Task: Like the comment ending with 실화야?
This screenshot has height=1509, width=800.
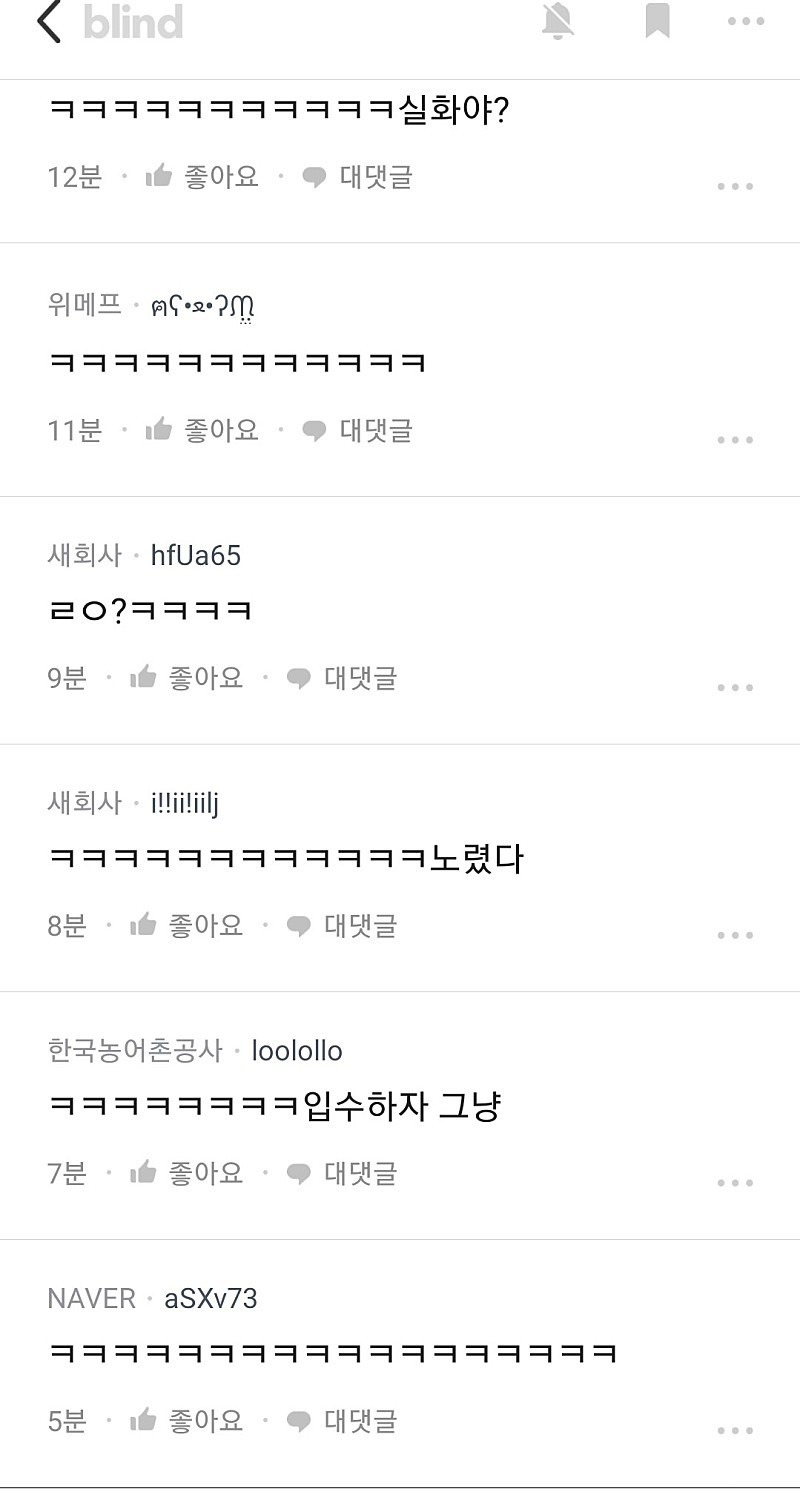Action: pyautogui.click(x=202, y=177)
